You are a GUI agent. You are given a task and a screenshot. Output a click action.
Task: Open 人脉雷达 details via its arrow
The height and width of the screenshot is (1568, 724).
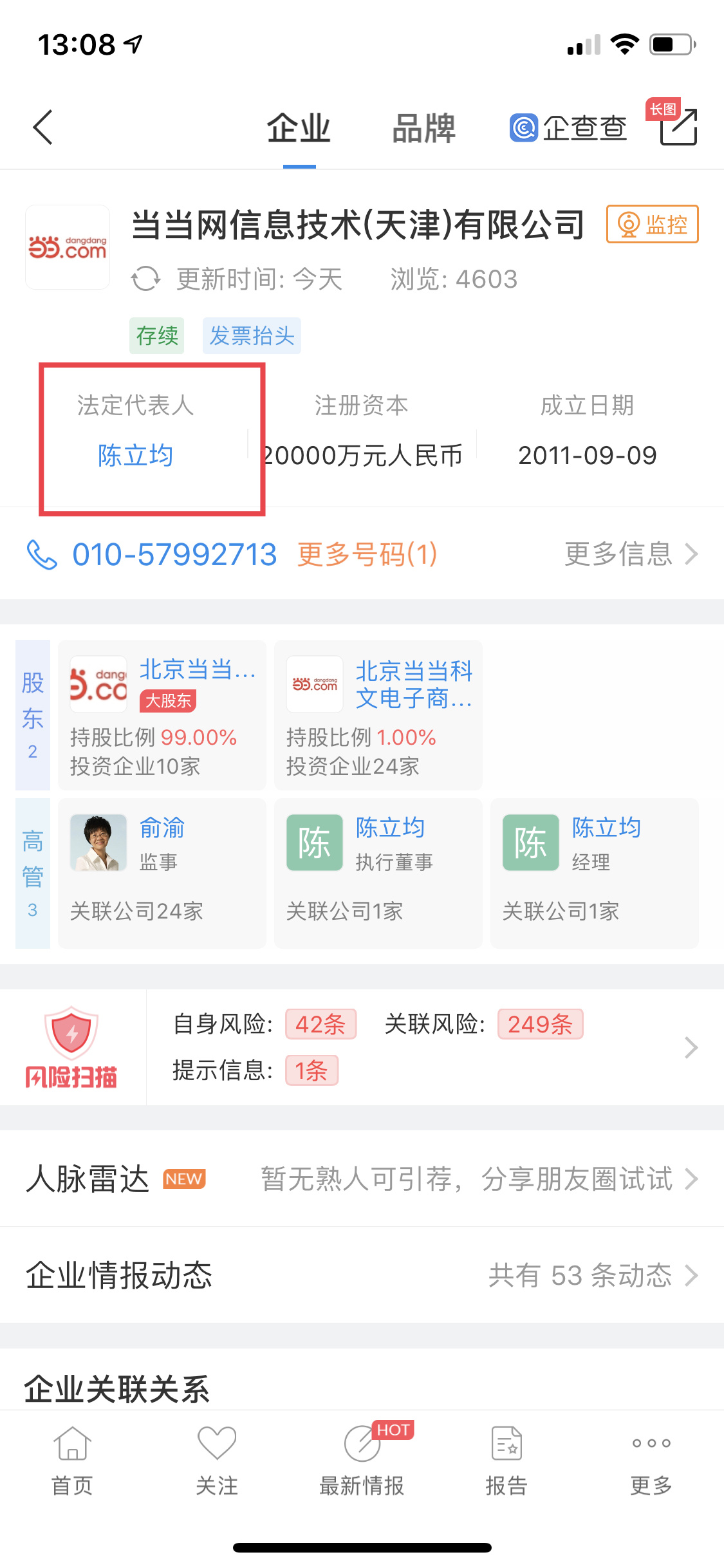pyautogui.click(x=692, y=1179)
